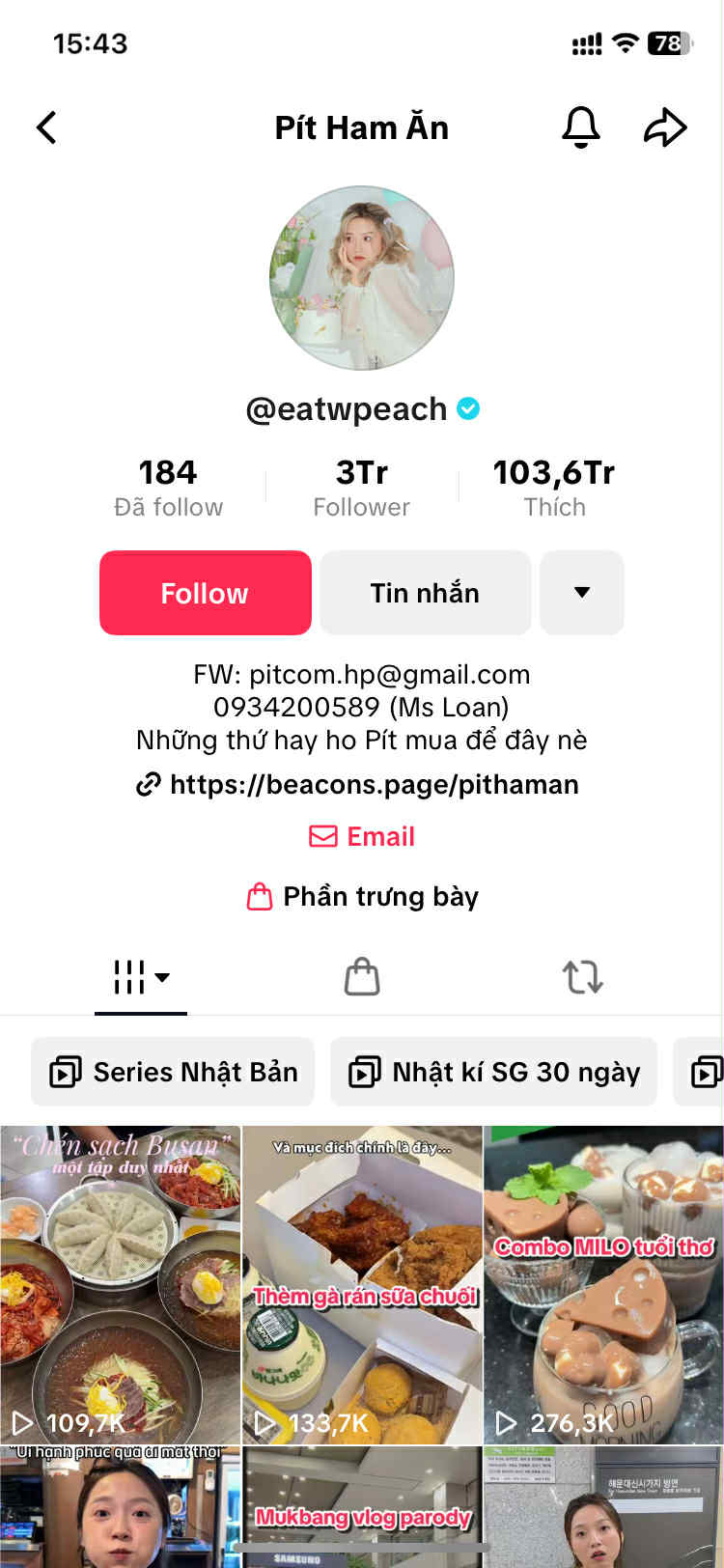View the 3Tr Follower list
Viewport: 724px width, 1568px height.
click(x=362, y=488)
